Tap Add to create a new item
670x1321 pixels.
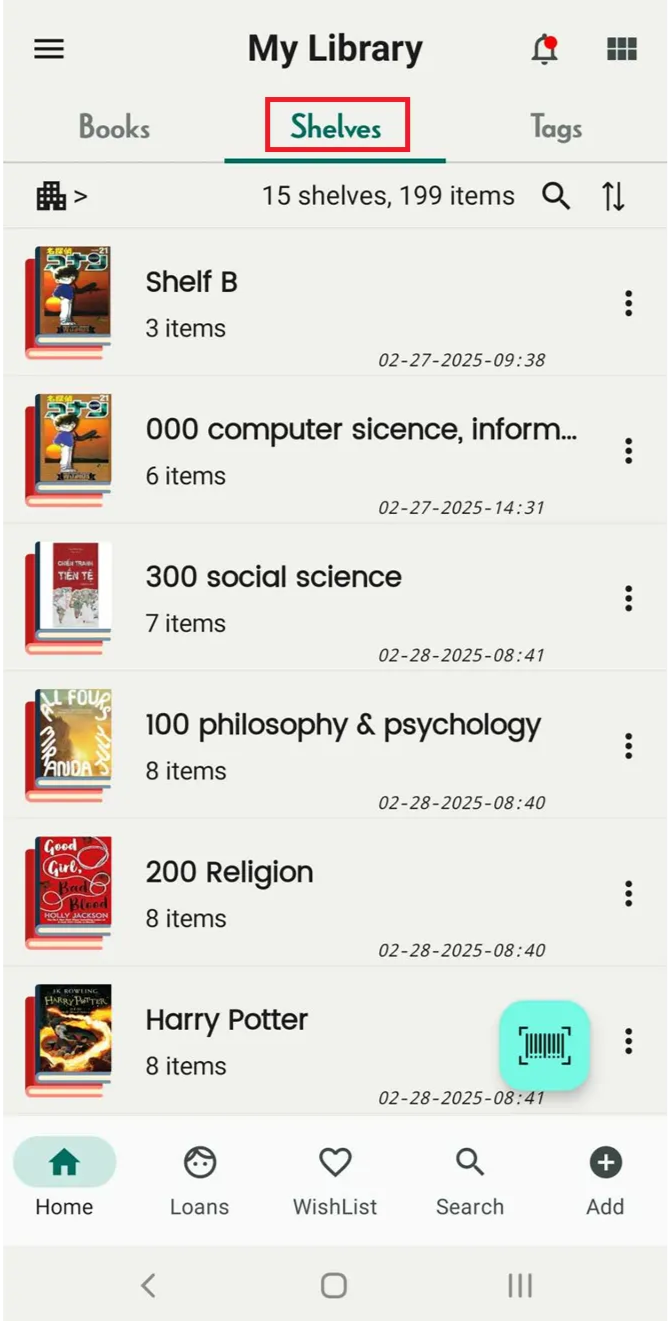(605, 1181)
